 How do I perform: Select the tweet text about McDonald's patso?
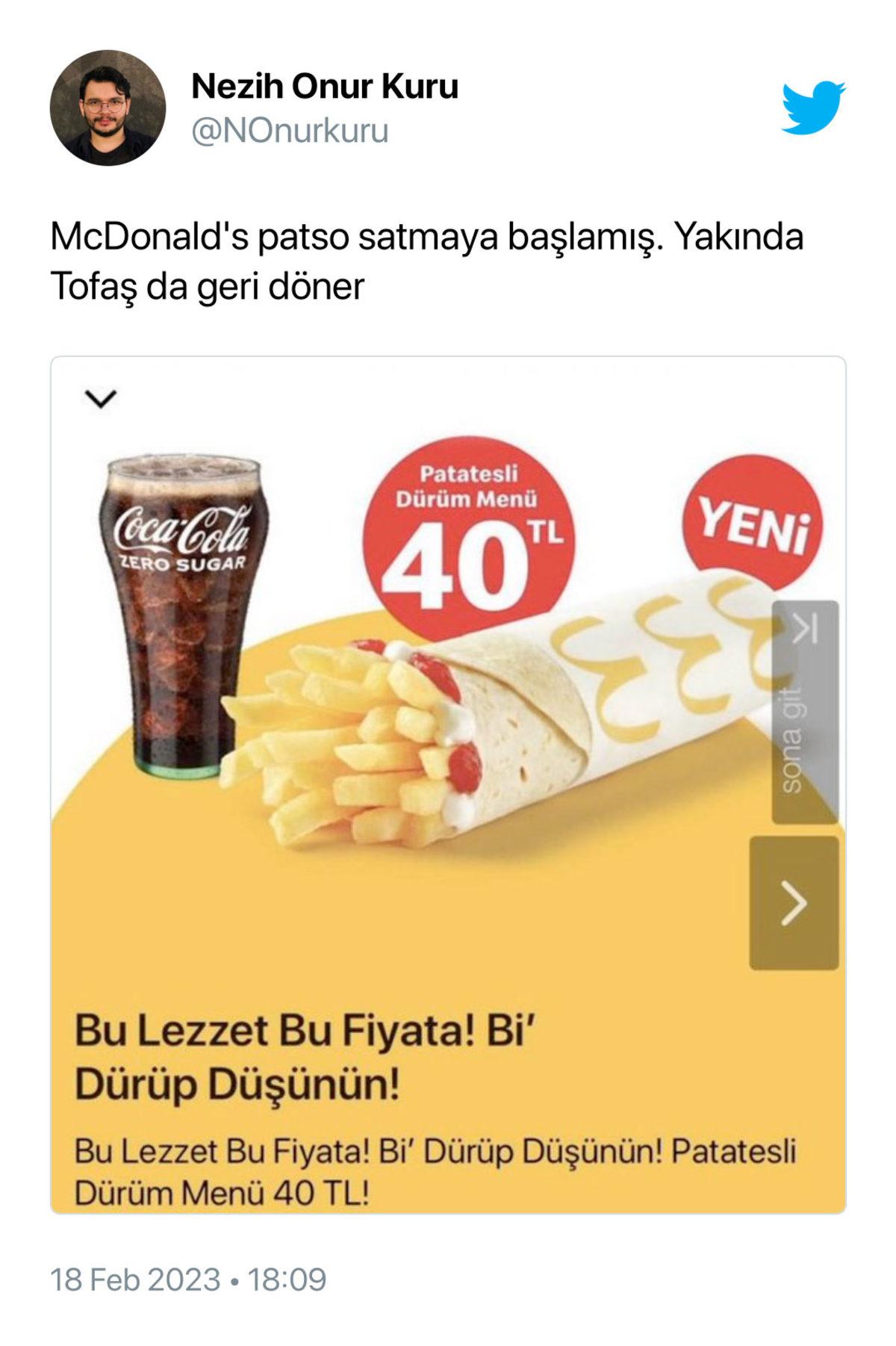(426, 260)
